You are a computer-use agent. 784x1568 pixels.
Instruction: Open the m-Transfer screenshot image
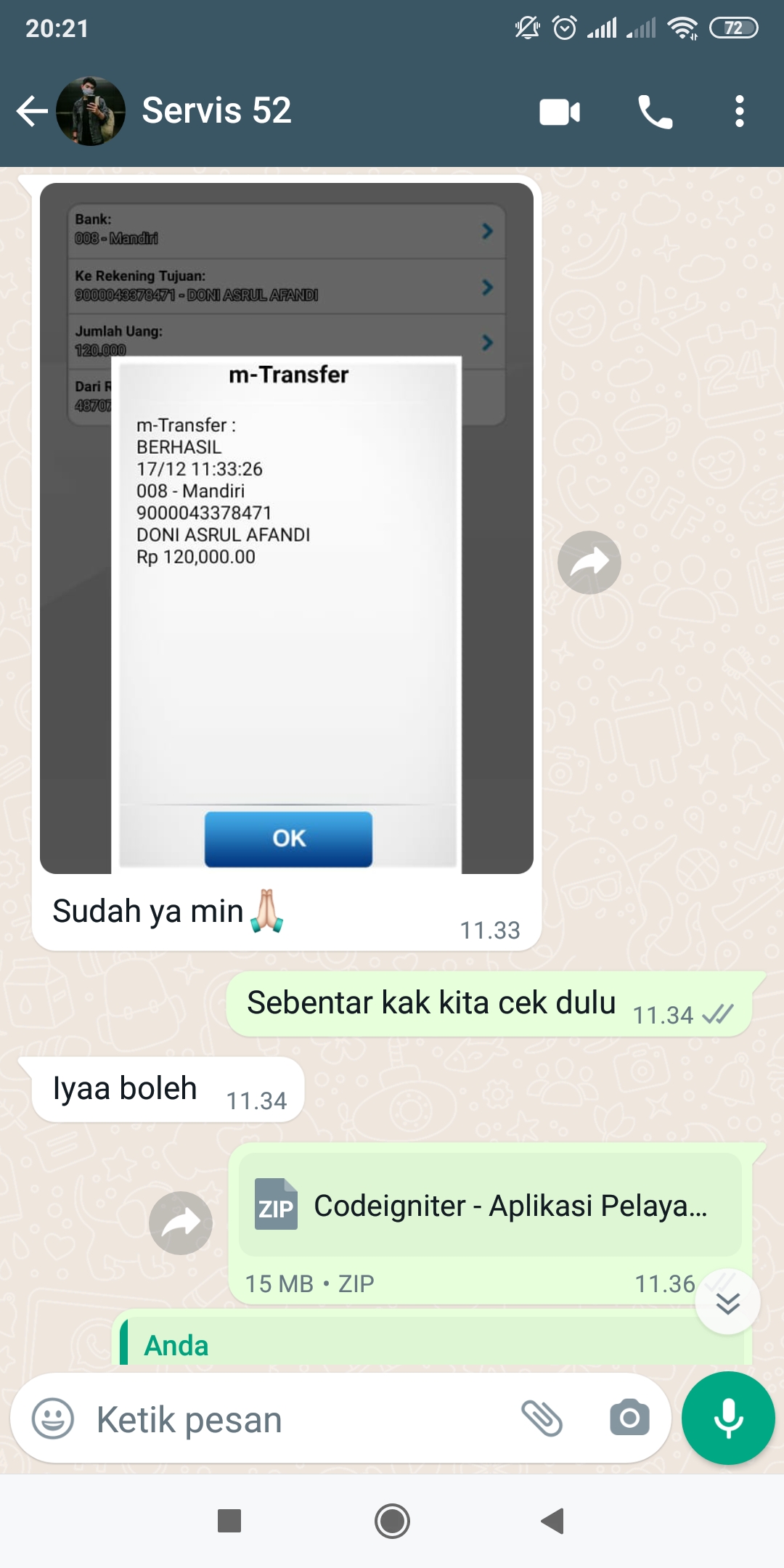pos(287,528)
